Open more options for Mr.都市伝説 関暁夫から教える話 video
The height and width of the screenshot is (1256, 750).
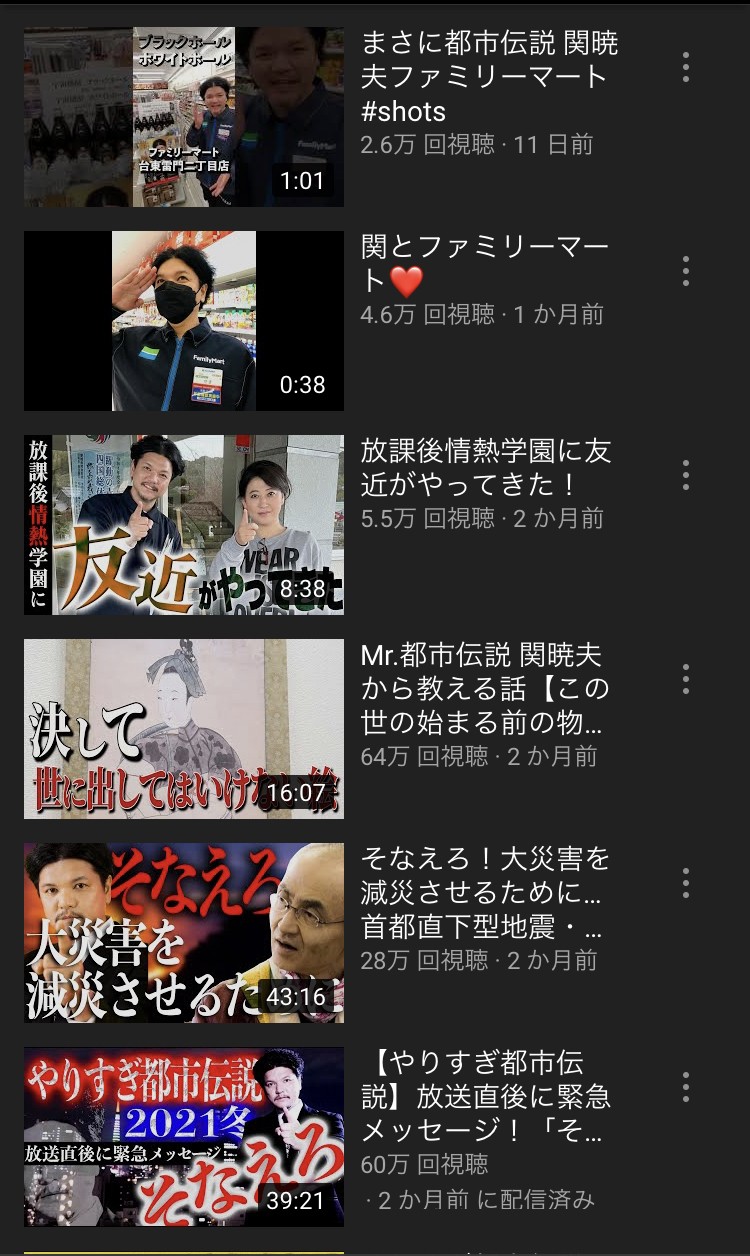686,679
